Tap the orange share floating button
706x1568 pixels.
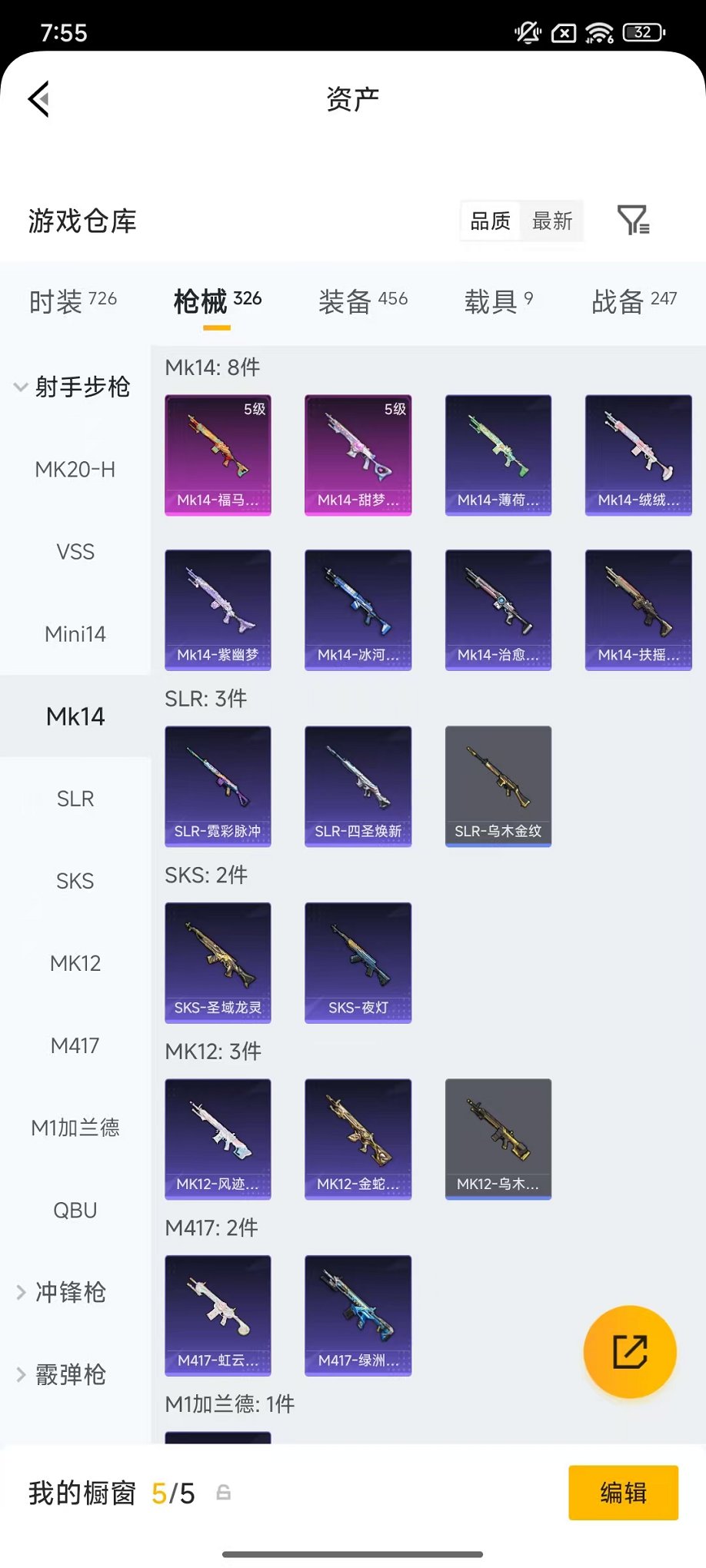click(x=630, y=1351)
